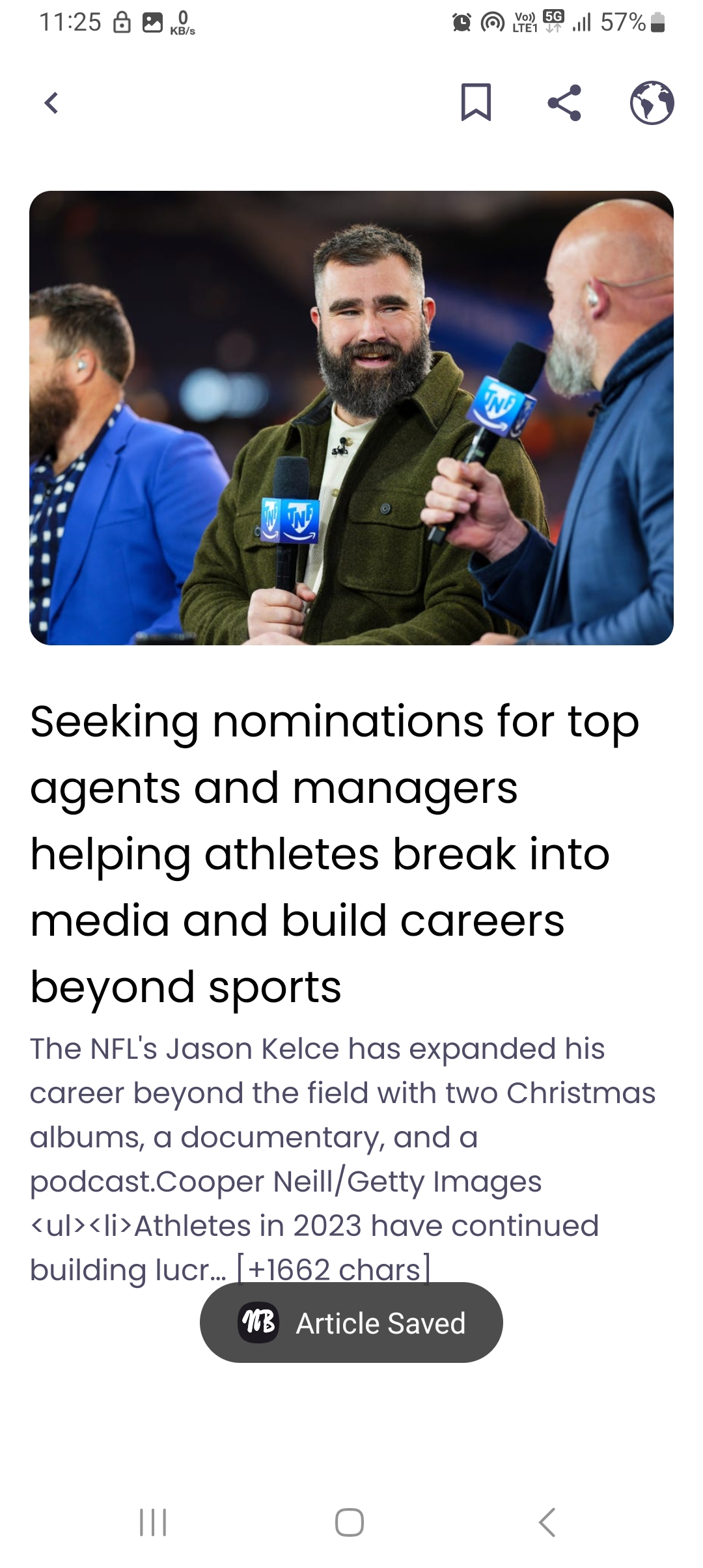This screenshot has width=703, height=1568.
Task: Share this article
Action: click(x=564, y=102)
